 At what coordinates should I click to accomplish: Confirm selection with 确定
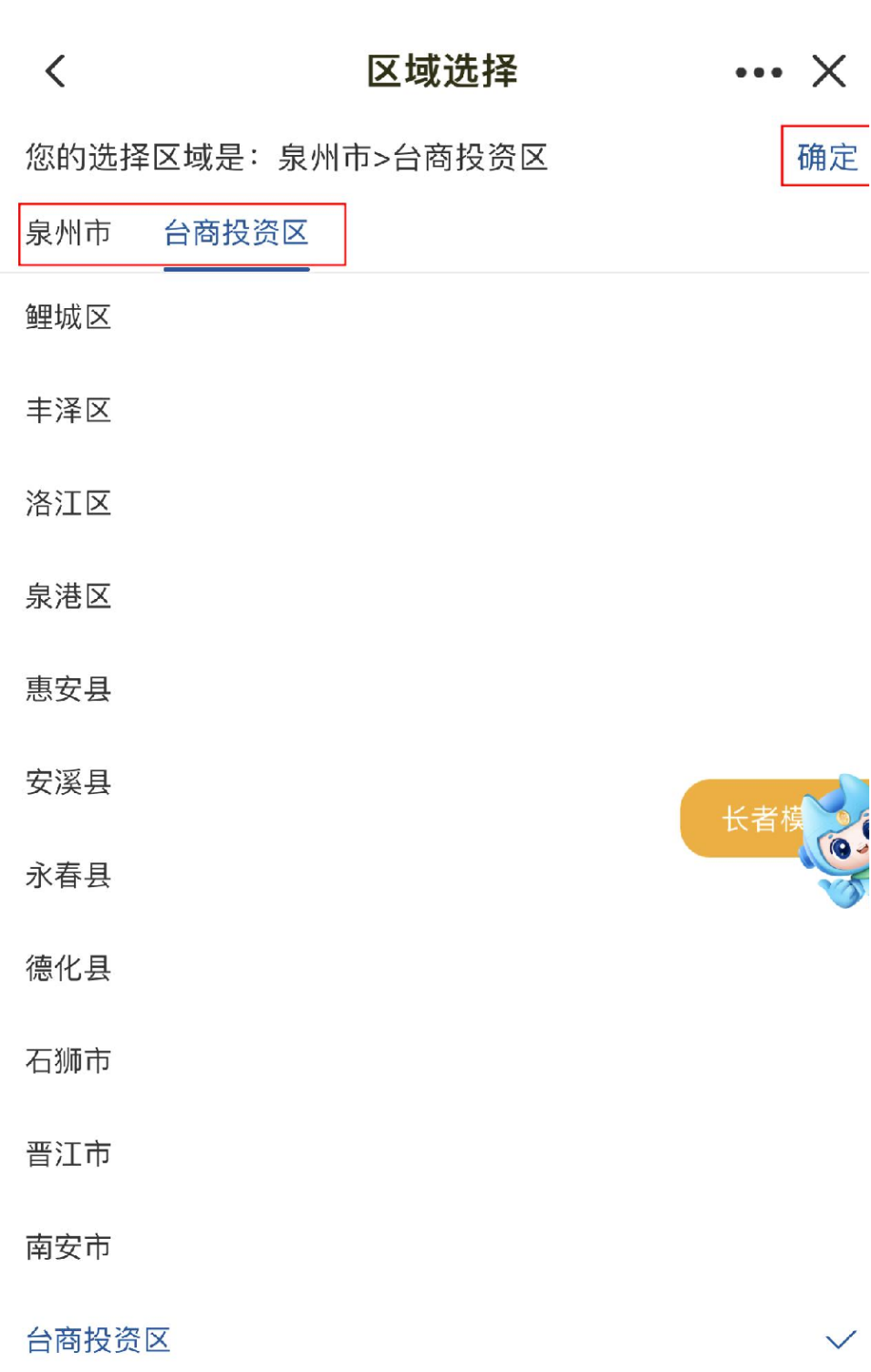click(826, 157)
